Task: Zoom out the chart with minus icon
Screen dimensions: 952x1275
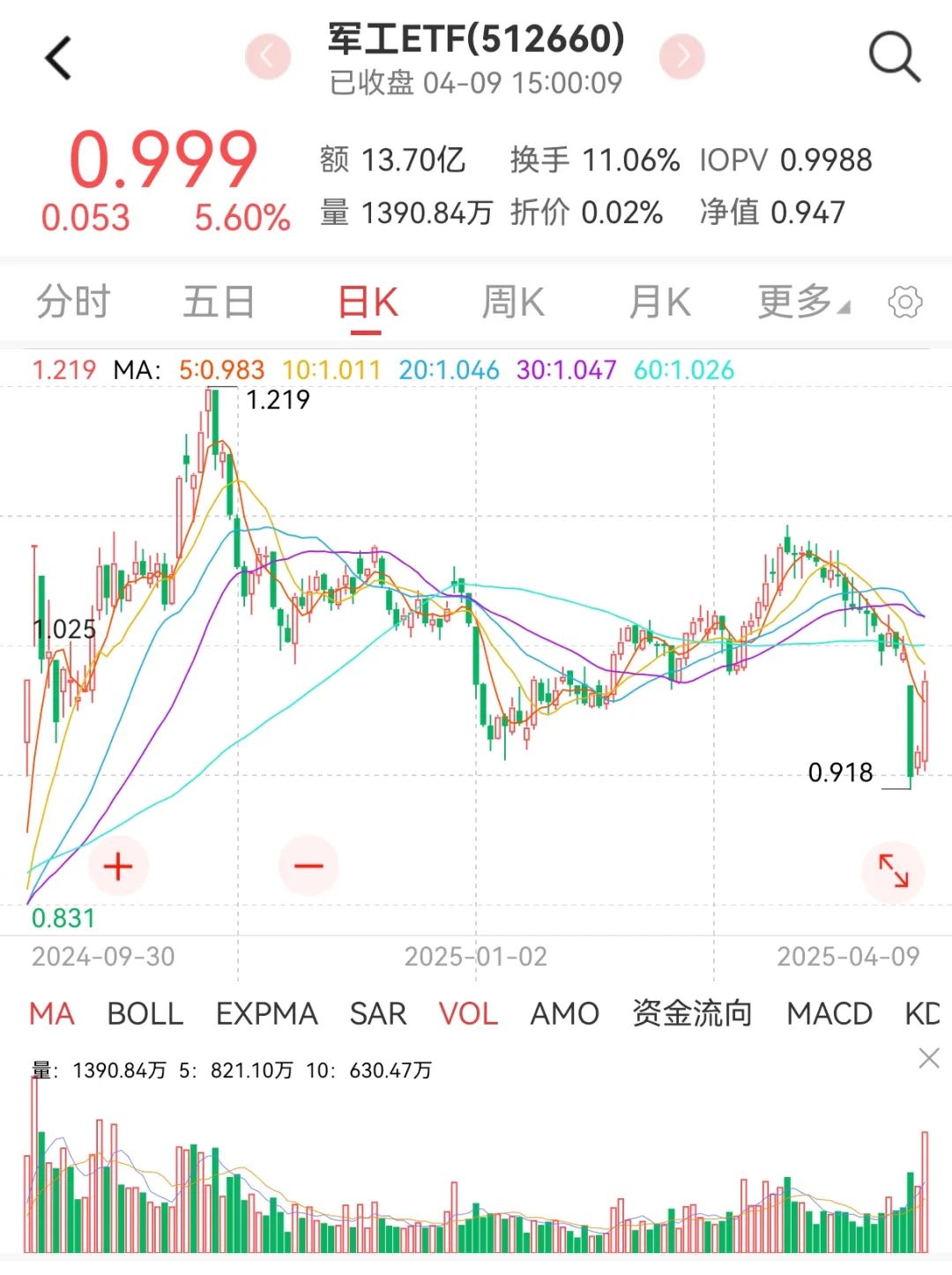Action: point(307,866)
